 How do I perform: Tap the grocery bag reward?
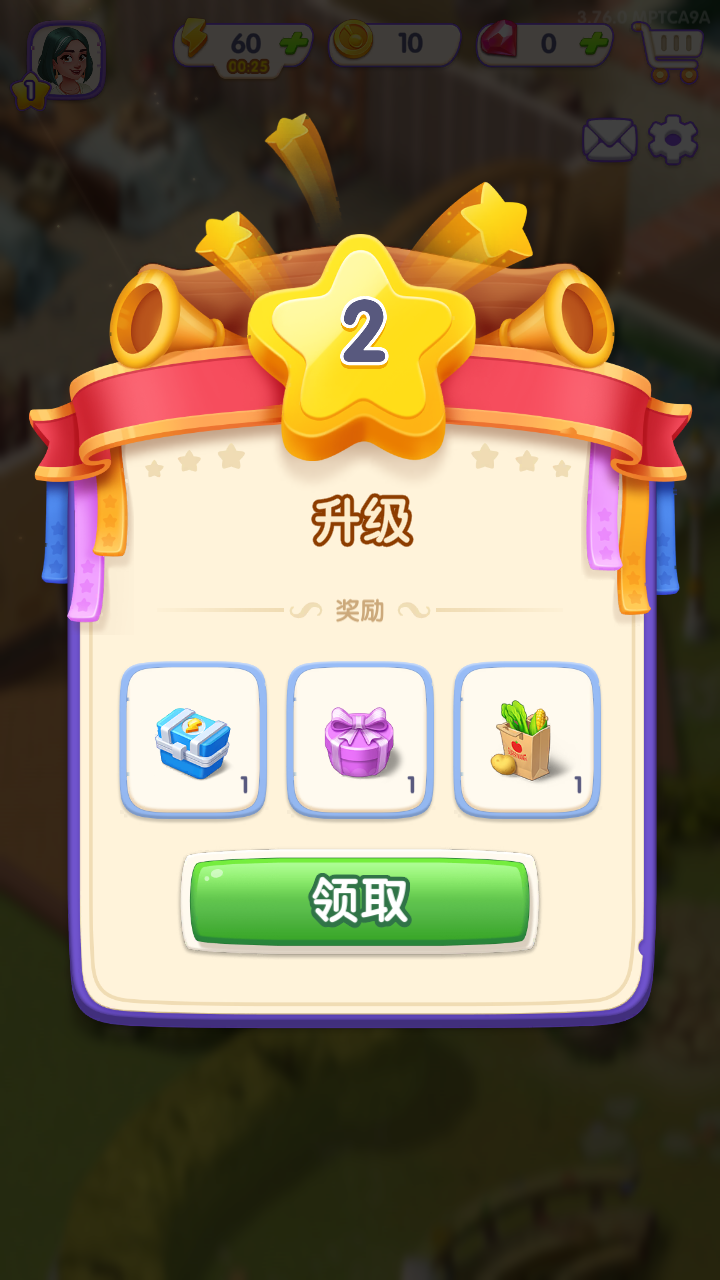click(x=527, y=741)
